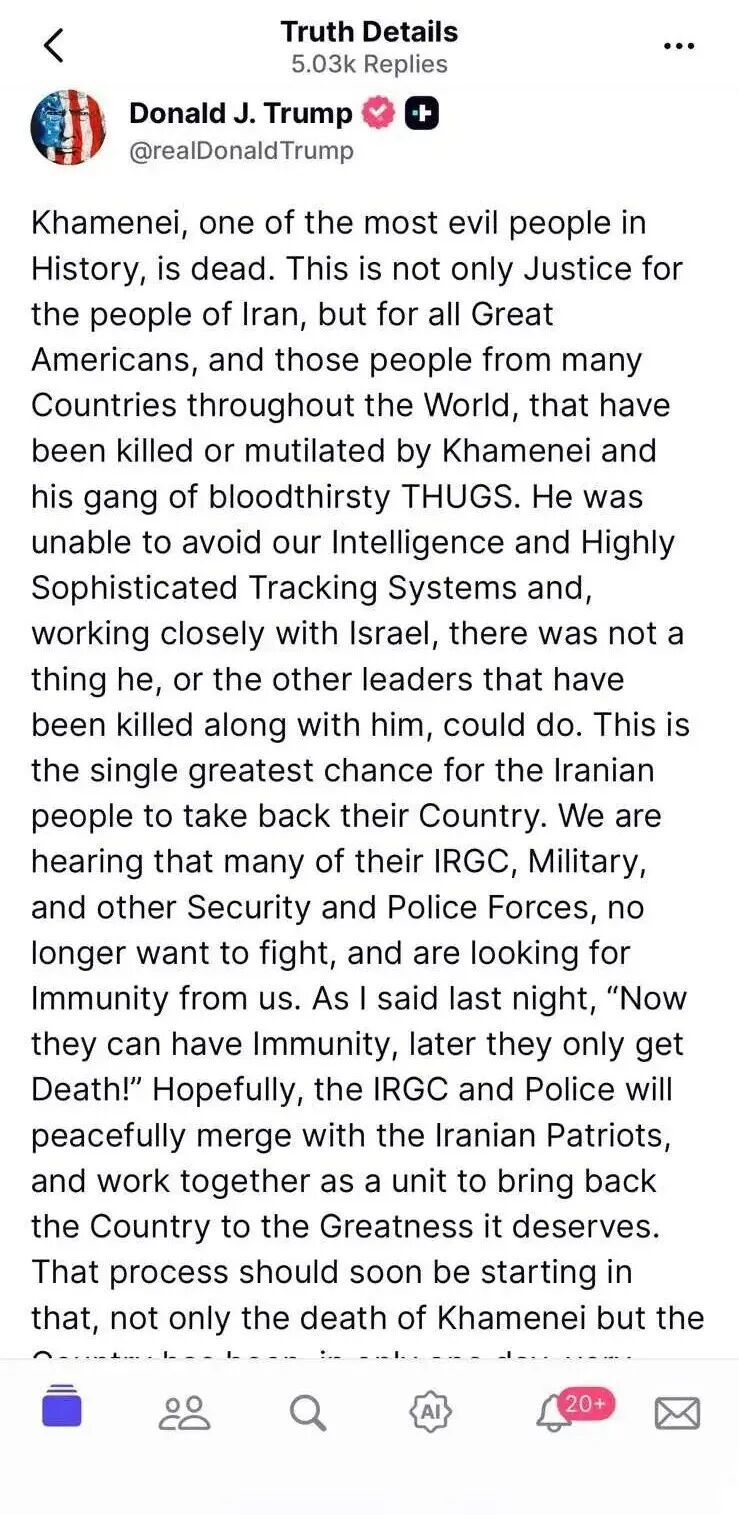Open the three-dot overflow menu
This screenshot has height=1515, width=739.
678,46
